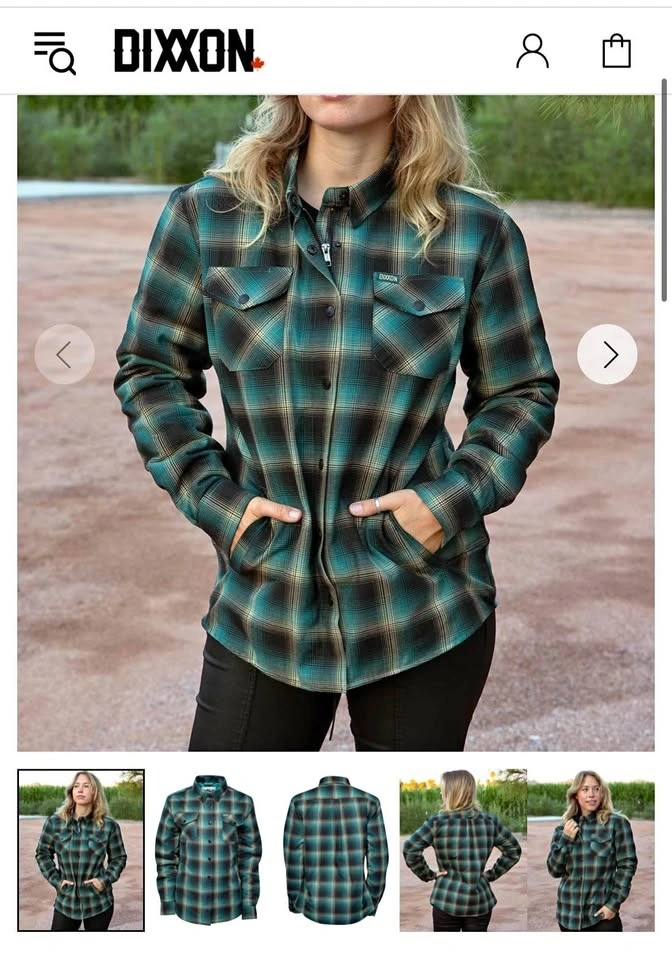The width and height of the screenshot is (672, 960).
Task: Go to the Dixxon home logo
Action: [x=188, y=51]
